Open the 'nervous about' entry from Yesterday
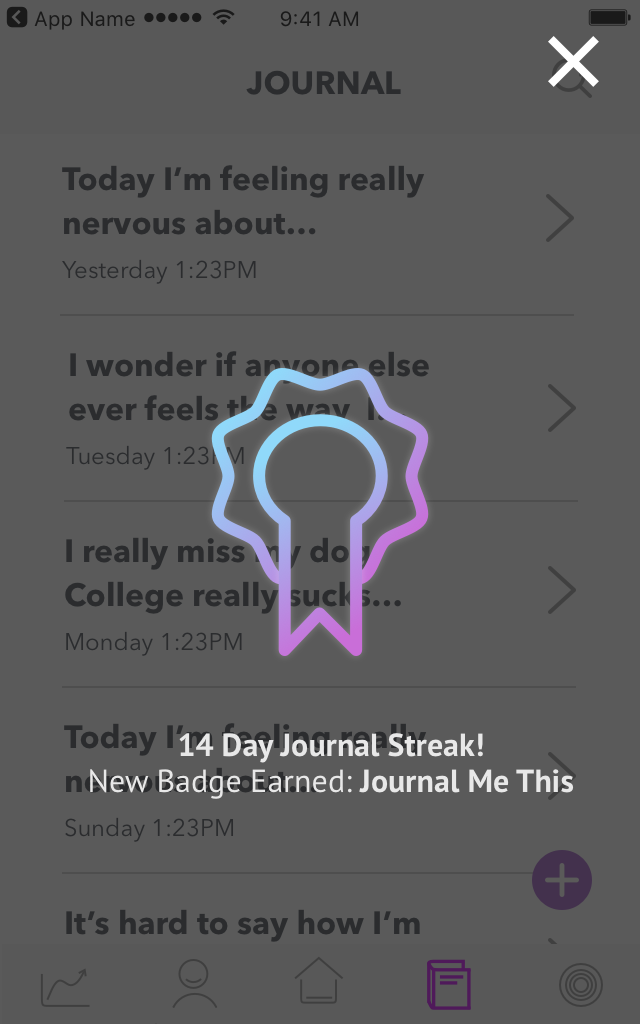The image size is (640, 1024). tap(317, 222)
